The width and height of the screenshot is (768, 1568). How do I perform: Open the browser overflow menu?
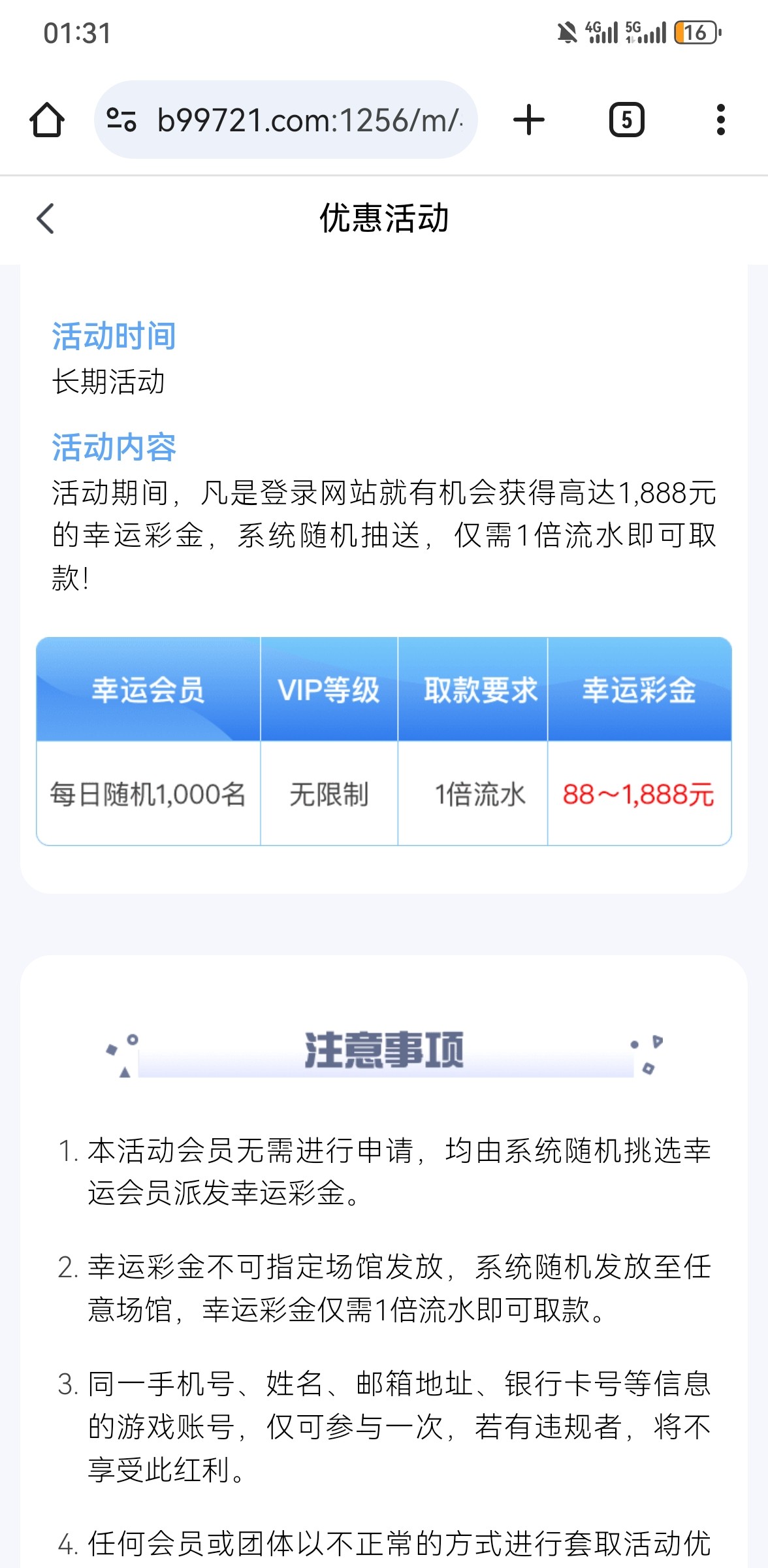tap(720, 120)
